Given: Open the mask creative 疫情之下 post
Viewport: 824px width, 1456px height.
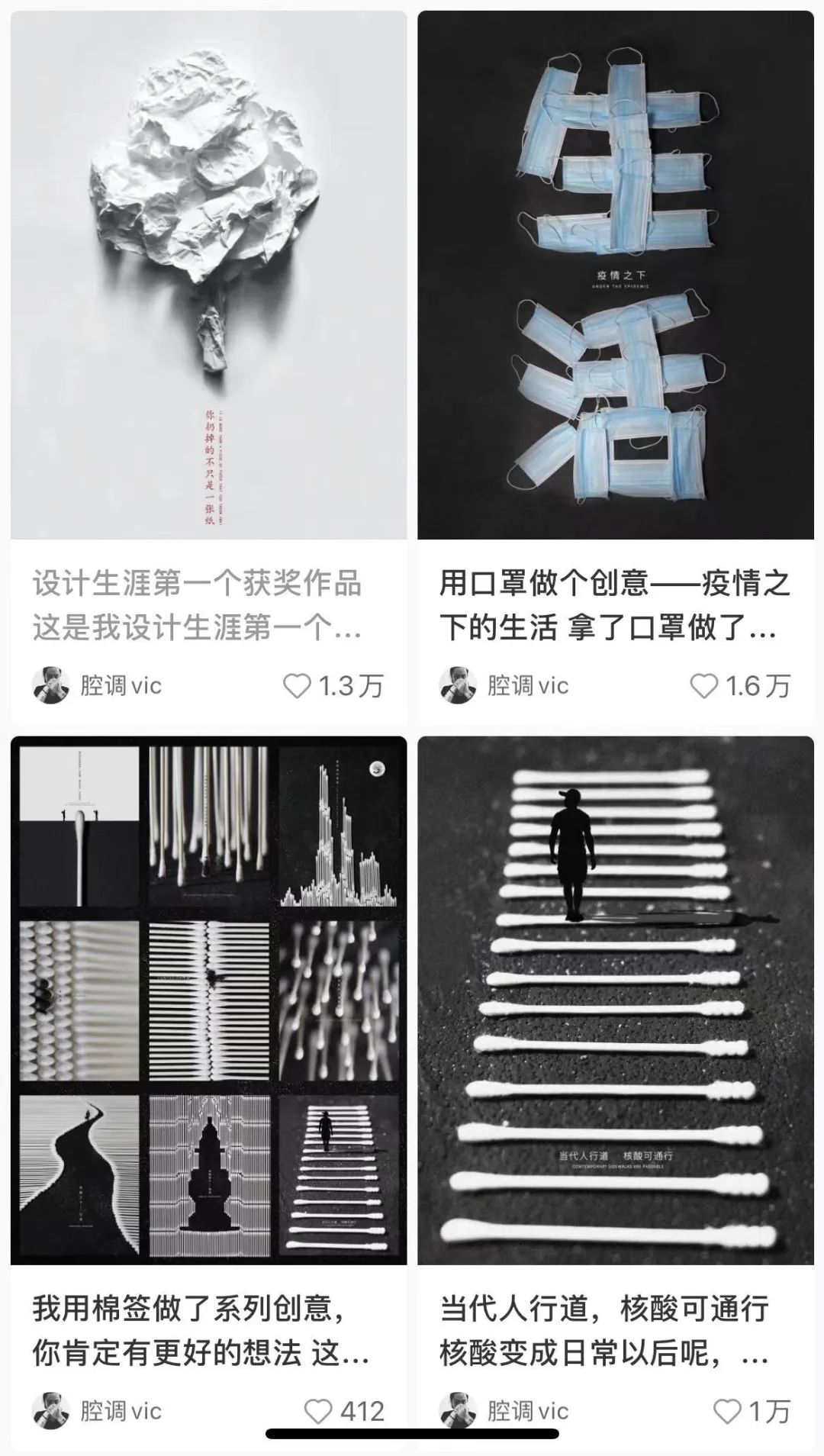Looking at the screenshot, I should click(x=615, y=275).
